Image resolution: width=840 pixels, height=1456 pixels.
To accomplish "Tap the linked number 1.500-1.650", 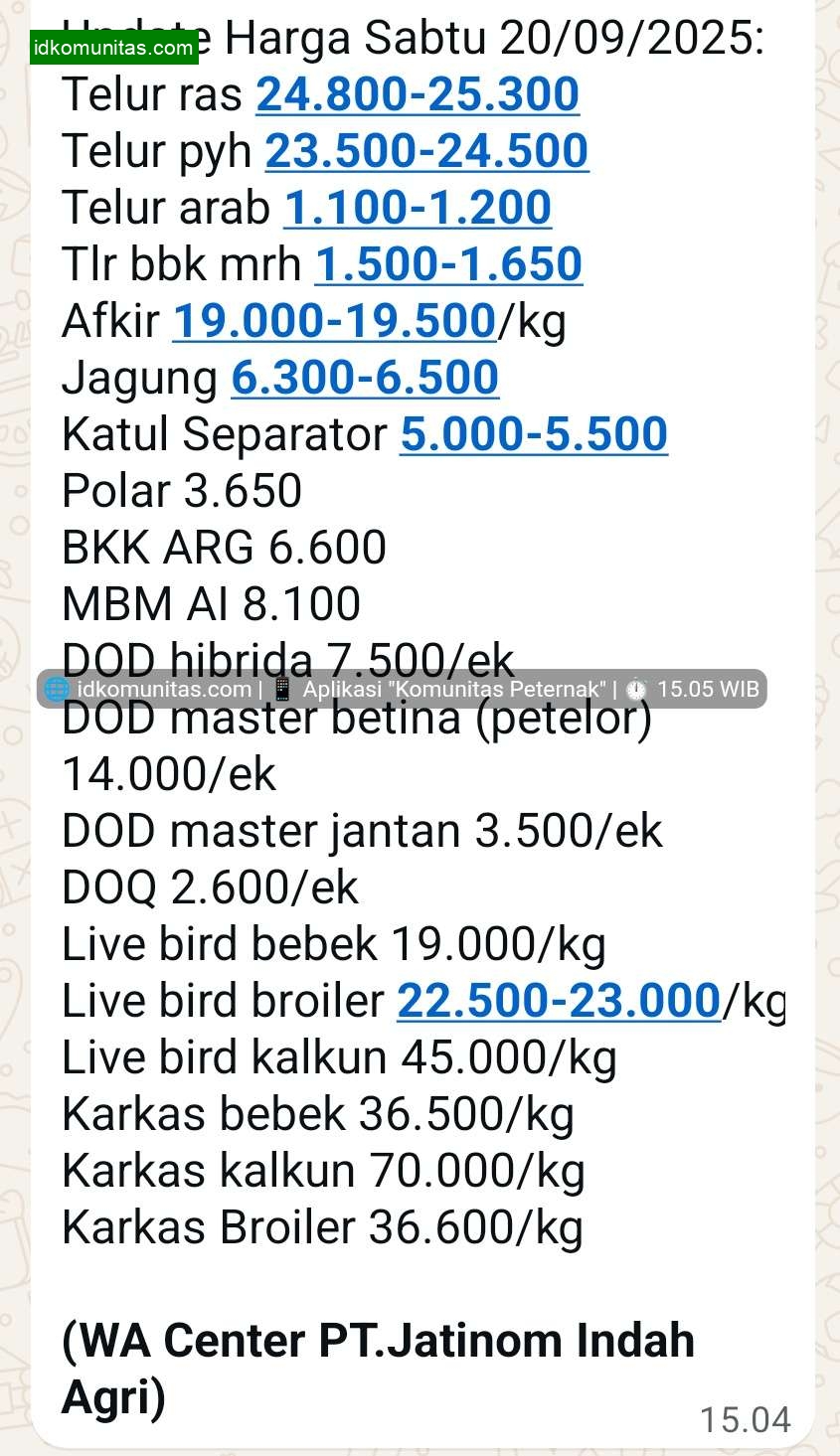I will [x=448, y=265].
